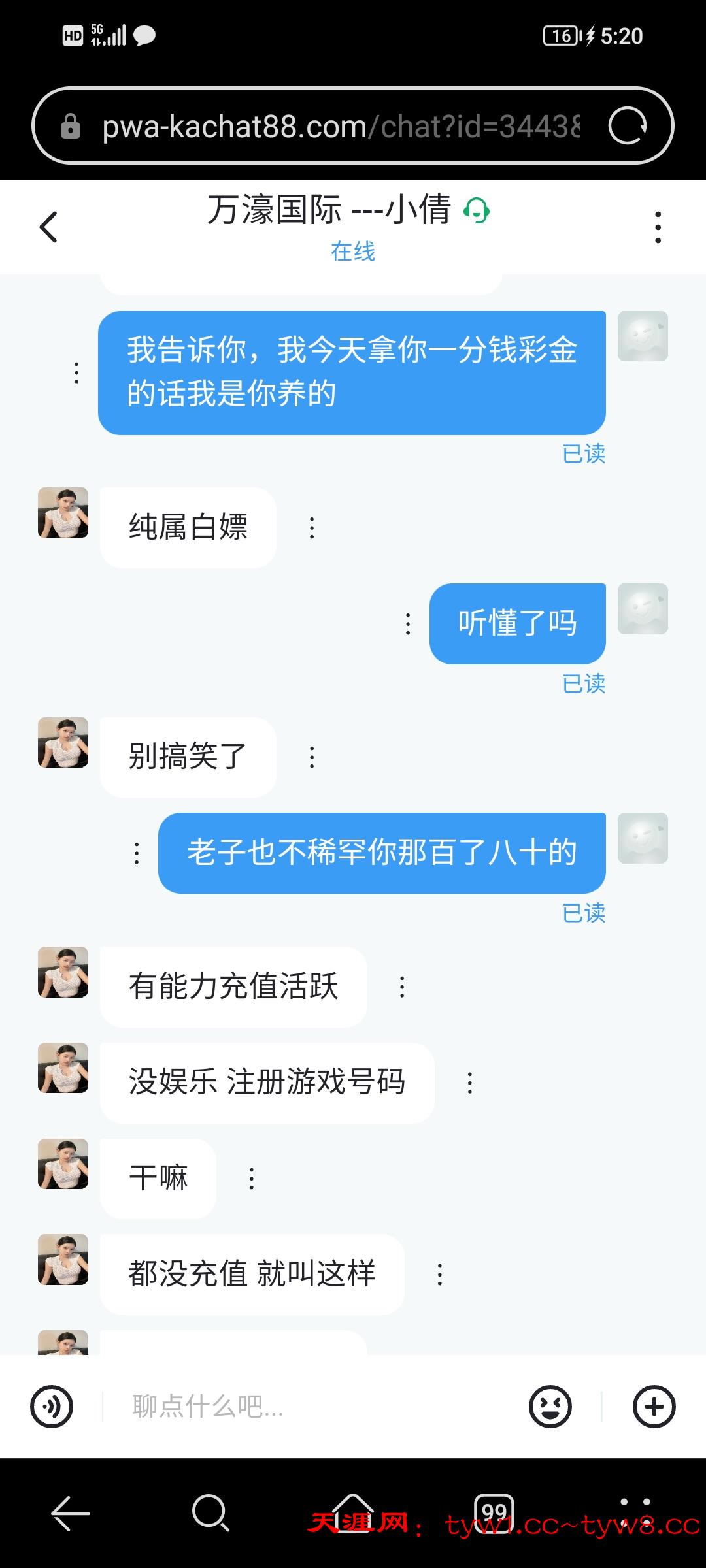Tap the battery charging indicator
Image resolution: width=706 pixels, height=1568 pixels.
pos(591,35)
